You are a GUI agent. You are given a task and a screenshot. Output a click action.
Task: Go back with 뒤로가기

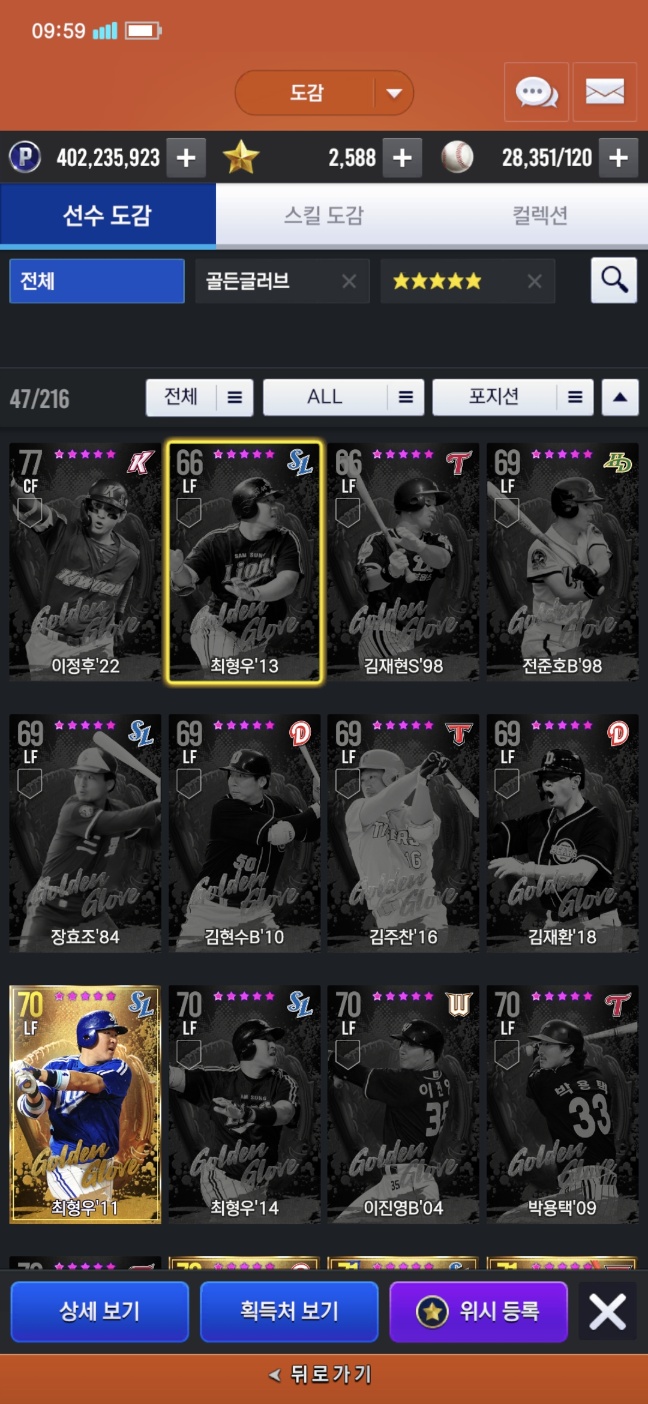pyautogui.click(x=322, y=1375)
